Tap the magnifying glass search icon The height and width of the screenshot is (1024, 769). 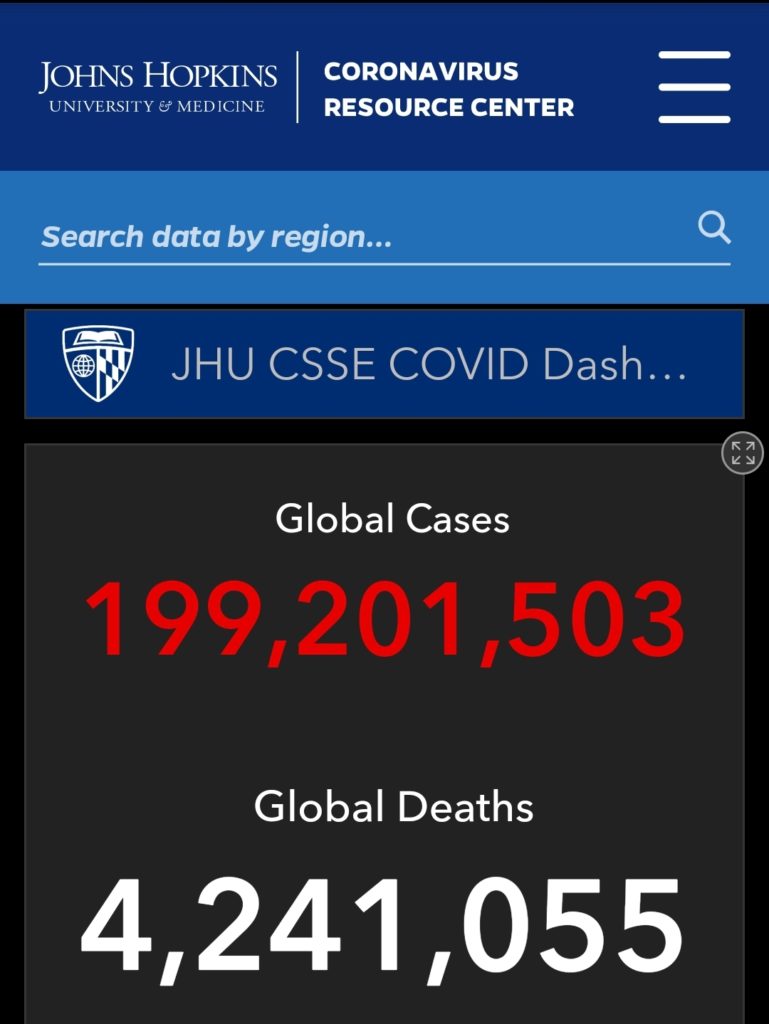click(714, 228)
